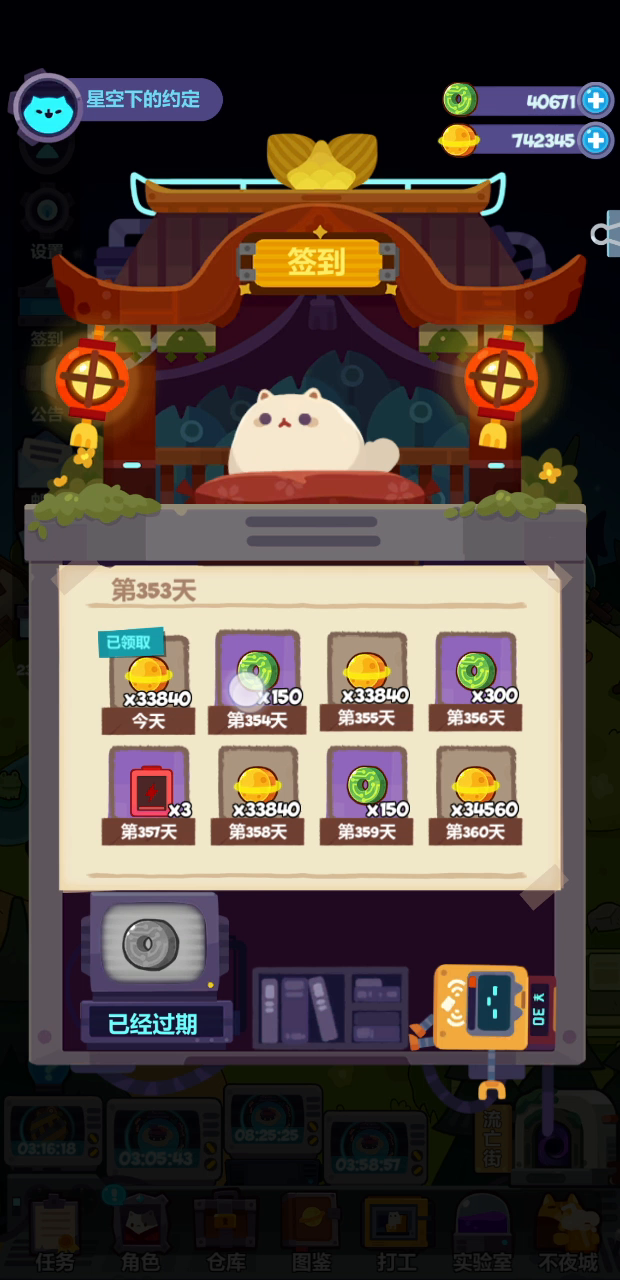Add more green donut currency
This screenshot has width=620, height=1280.
coord(595,100)
